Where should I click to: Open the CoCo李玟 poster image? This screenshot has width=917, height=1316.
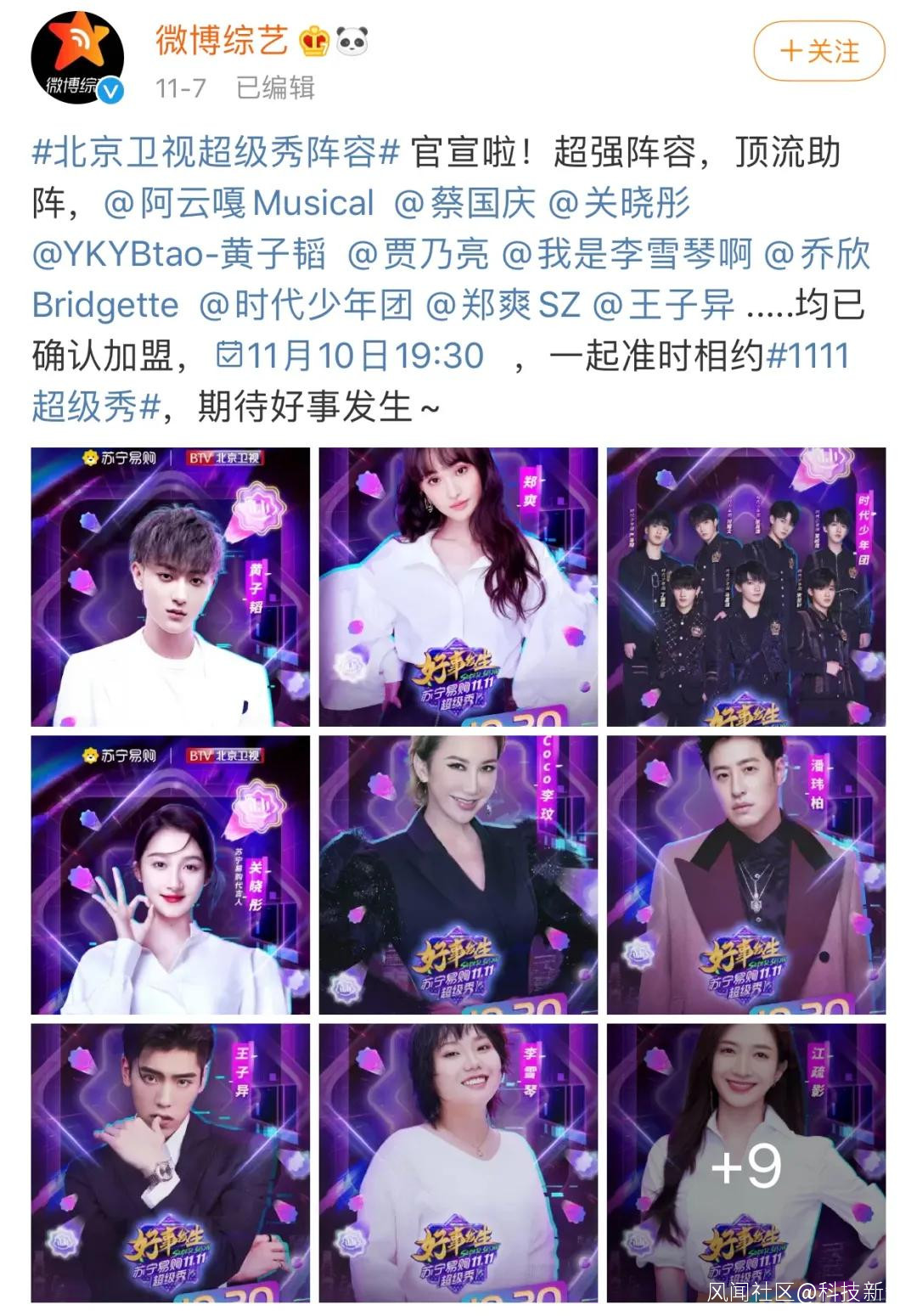coord(458,875)
